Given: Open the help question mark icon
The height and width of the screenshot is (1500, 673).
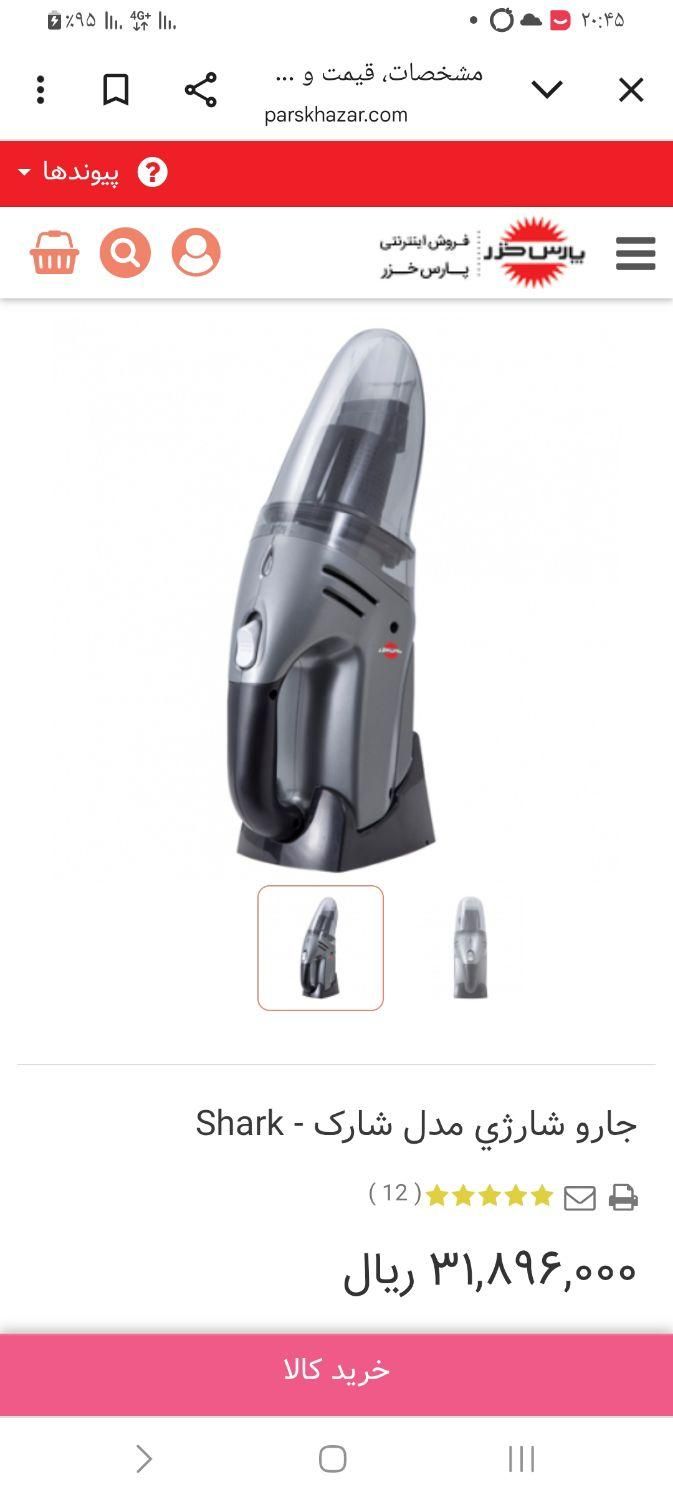Looking at the screenshot, I should [x=152, y=173].
